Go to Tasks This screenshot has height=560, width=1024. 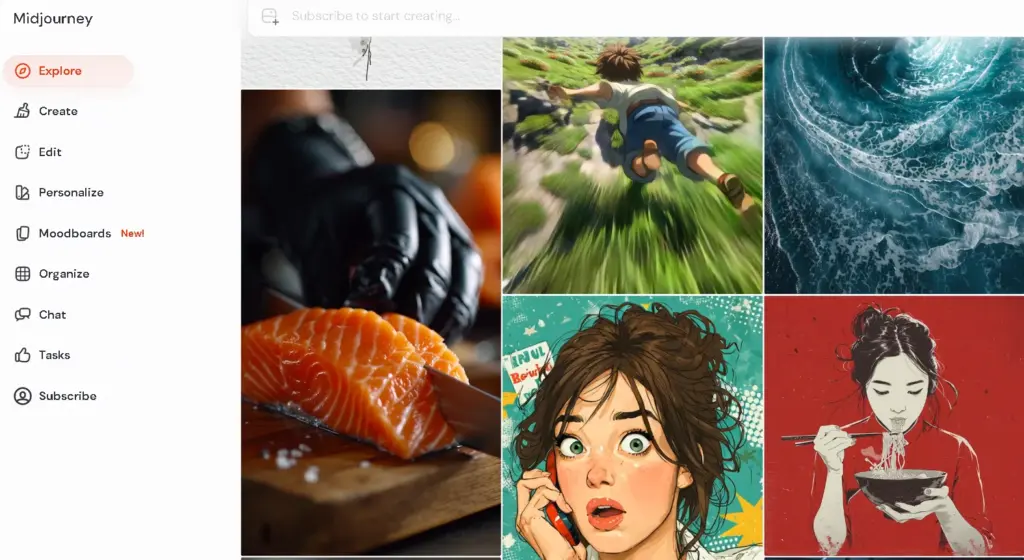click(x=54, y=355)
